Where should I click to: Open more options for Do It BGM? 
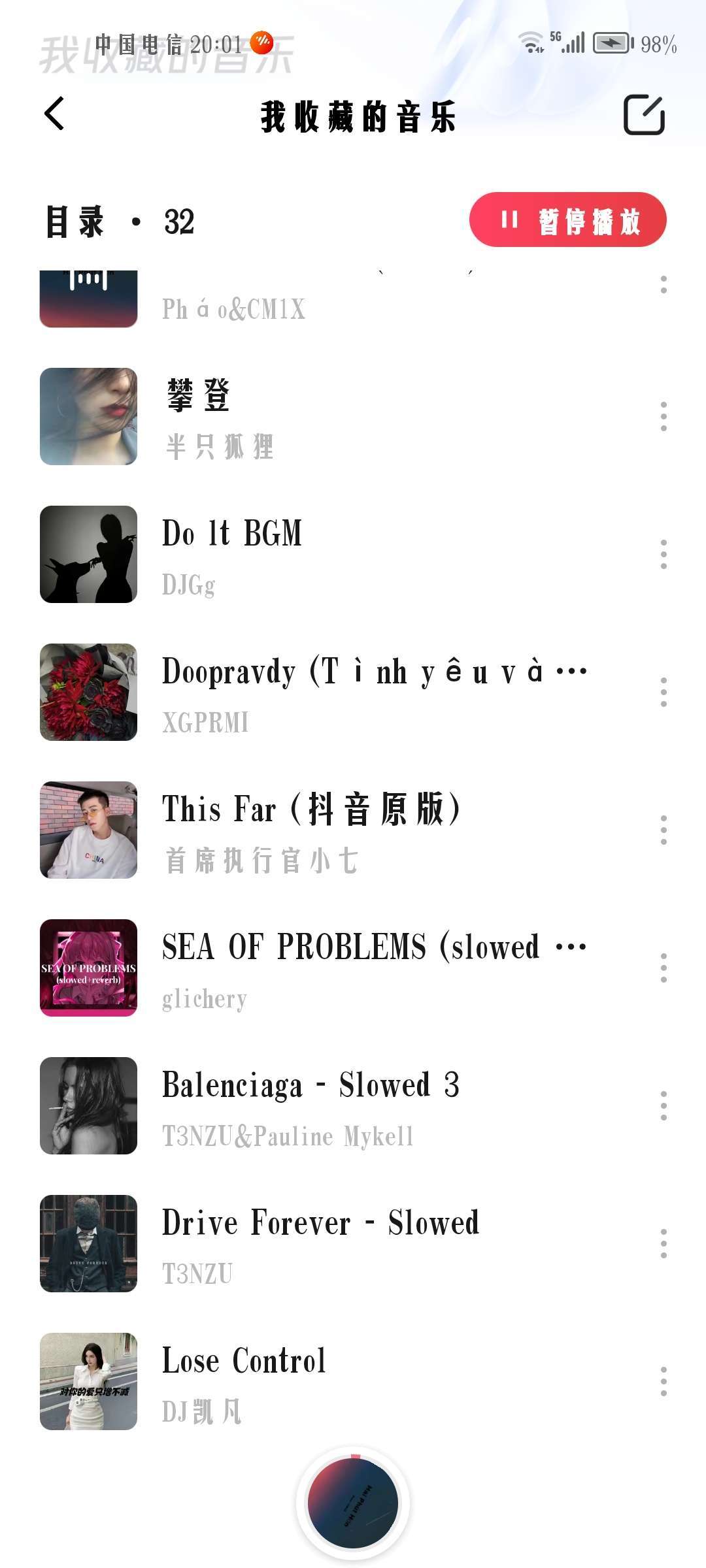click(664, 555)
